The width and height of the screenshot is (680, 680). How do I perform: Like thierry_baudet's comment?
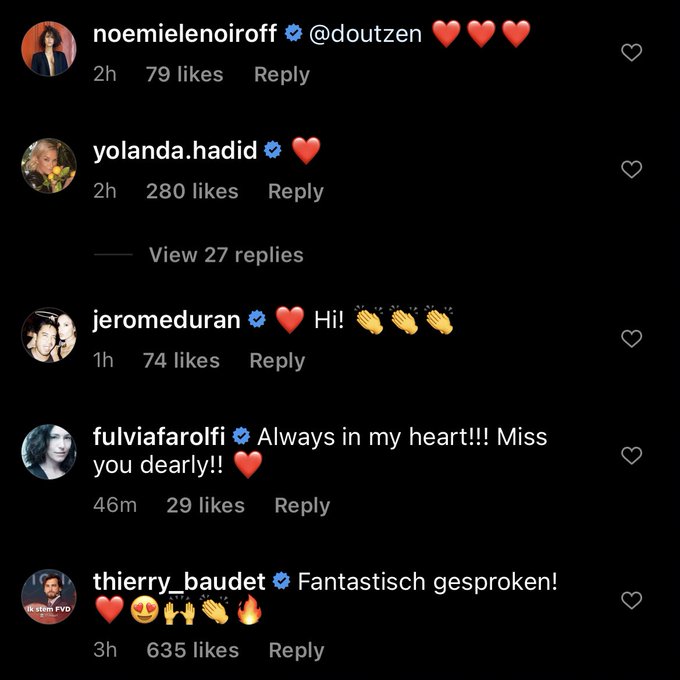631,600
